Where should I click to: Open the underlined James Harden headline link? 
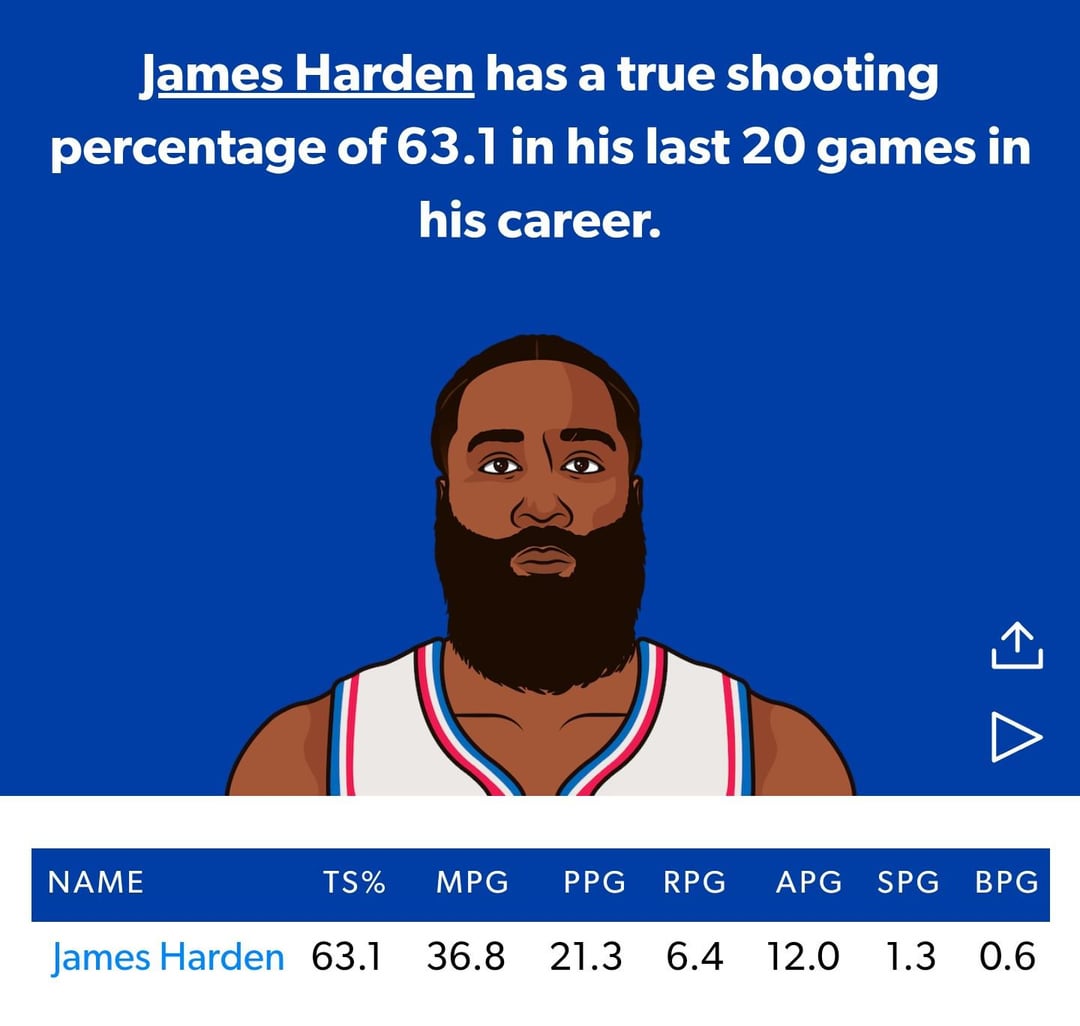point(307,75)
